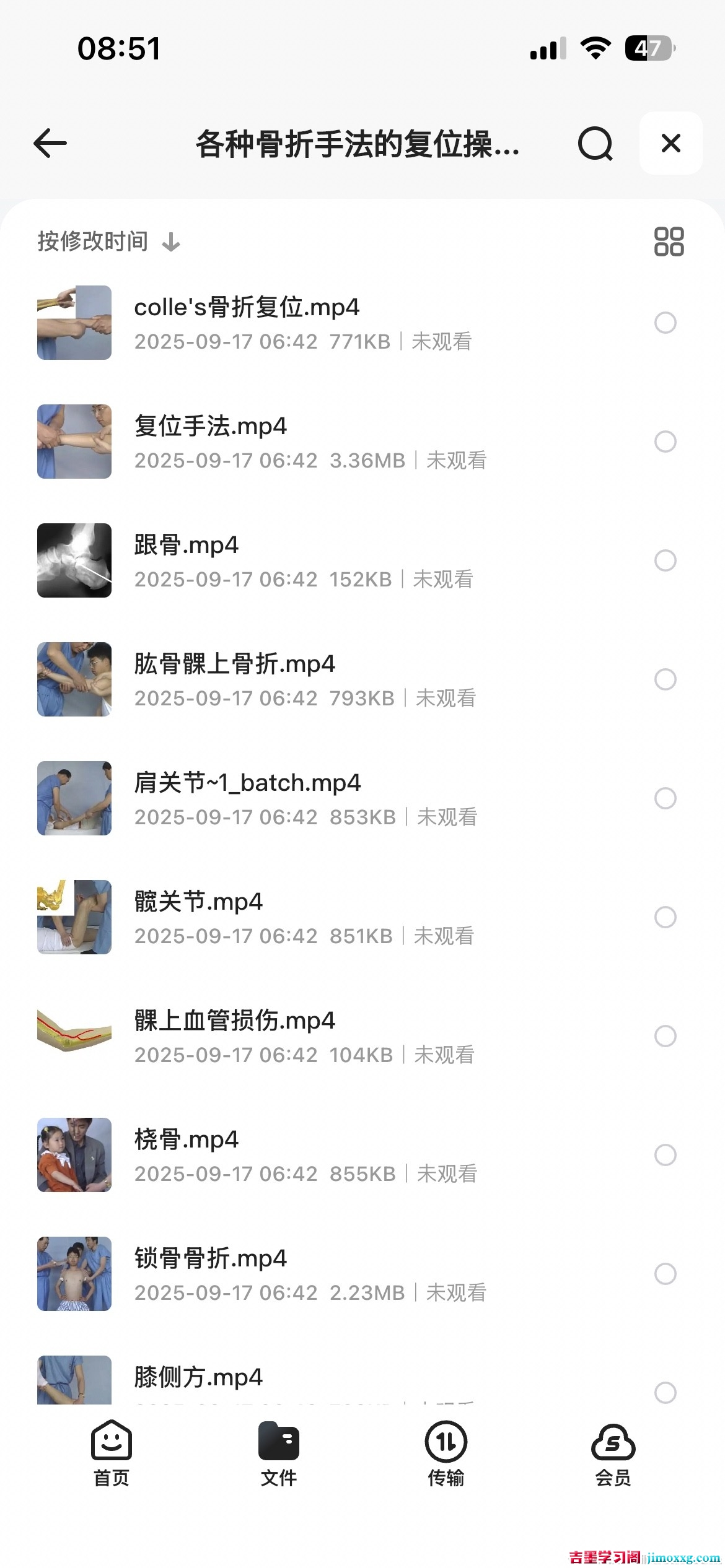The height and width of the screenshot is (1568, 725).
Task: Play 锁骨骨折.mp4
Action: pyautogui.click(x=211, y=1259)
